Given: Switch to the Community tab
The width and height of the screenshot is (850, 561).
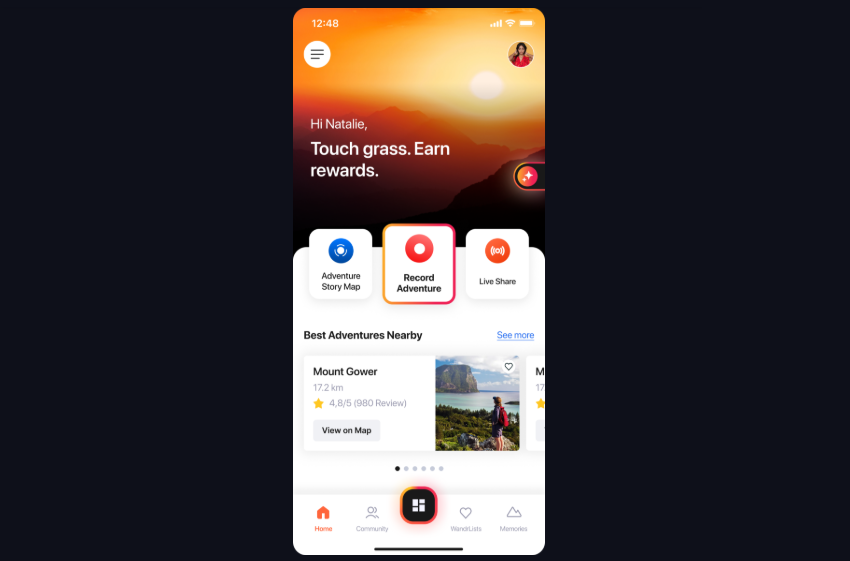Looking at the screenshot, I should [x=372, y=518].
